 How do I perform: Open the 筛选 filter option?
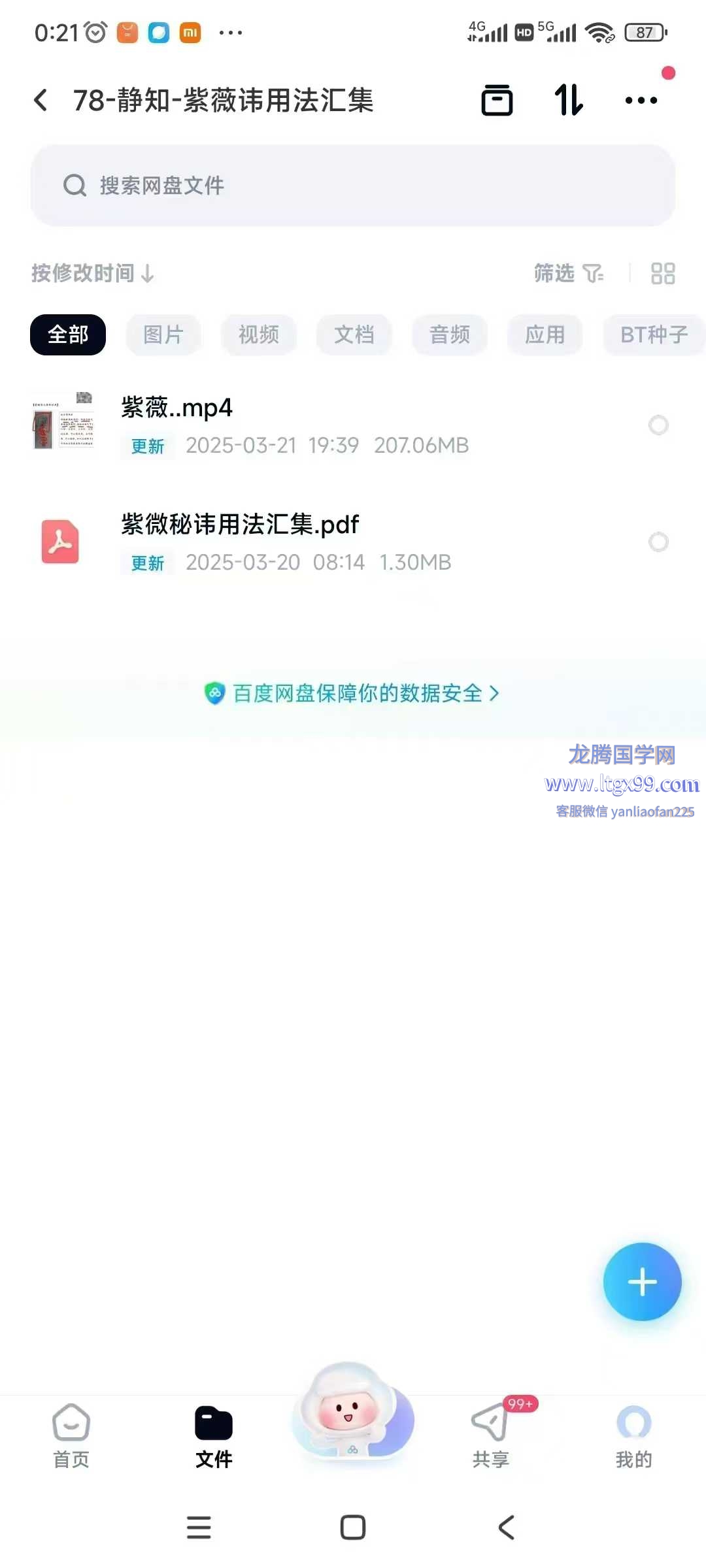coord(568,273)
